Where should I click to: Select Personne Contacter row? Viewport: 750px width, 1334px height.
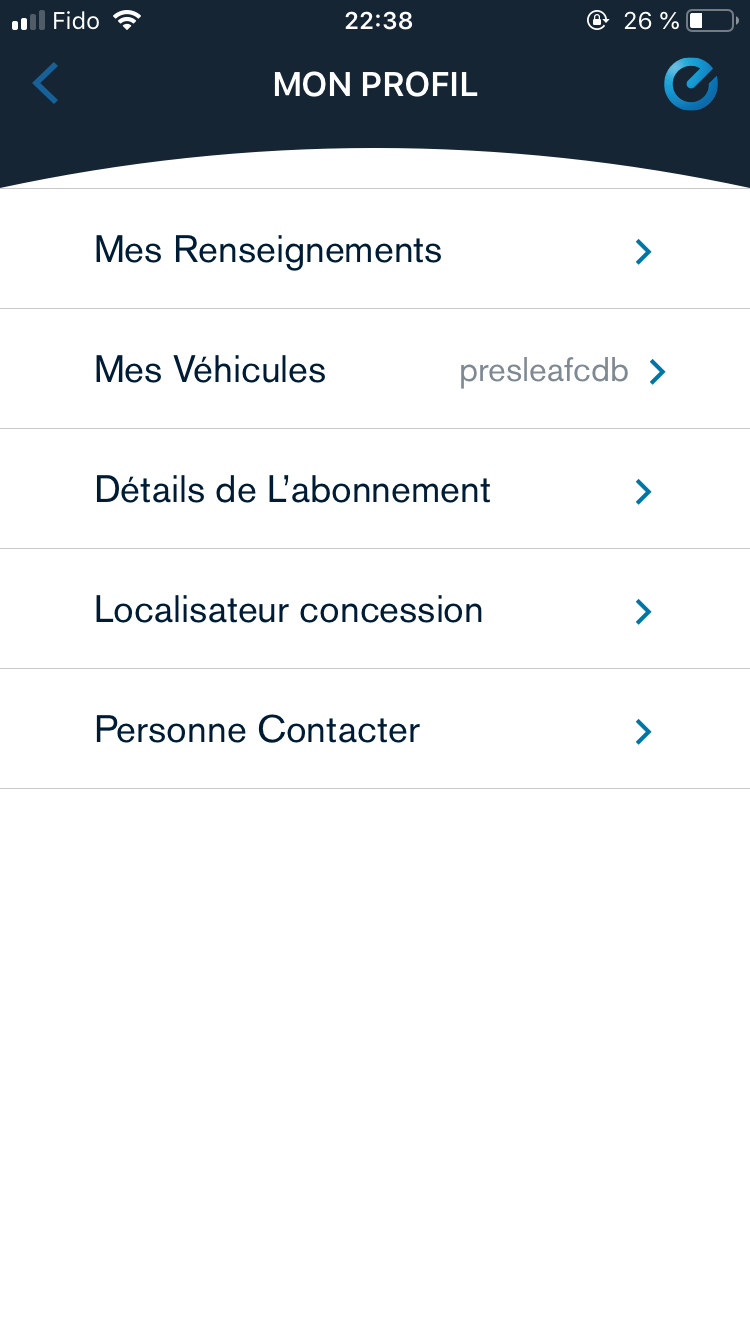click(374, 730)
